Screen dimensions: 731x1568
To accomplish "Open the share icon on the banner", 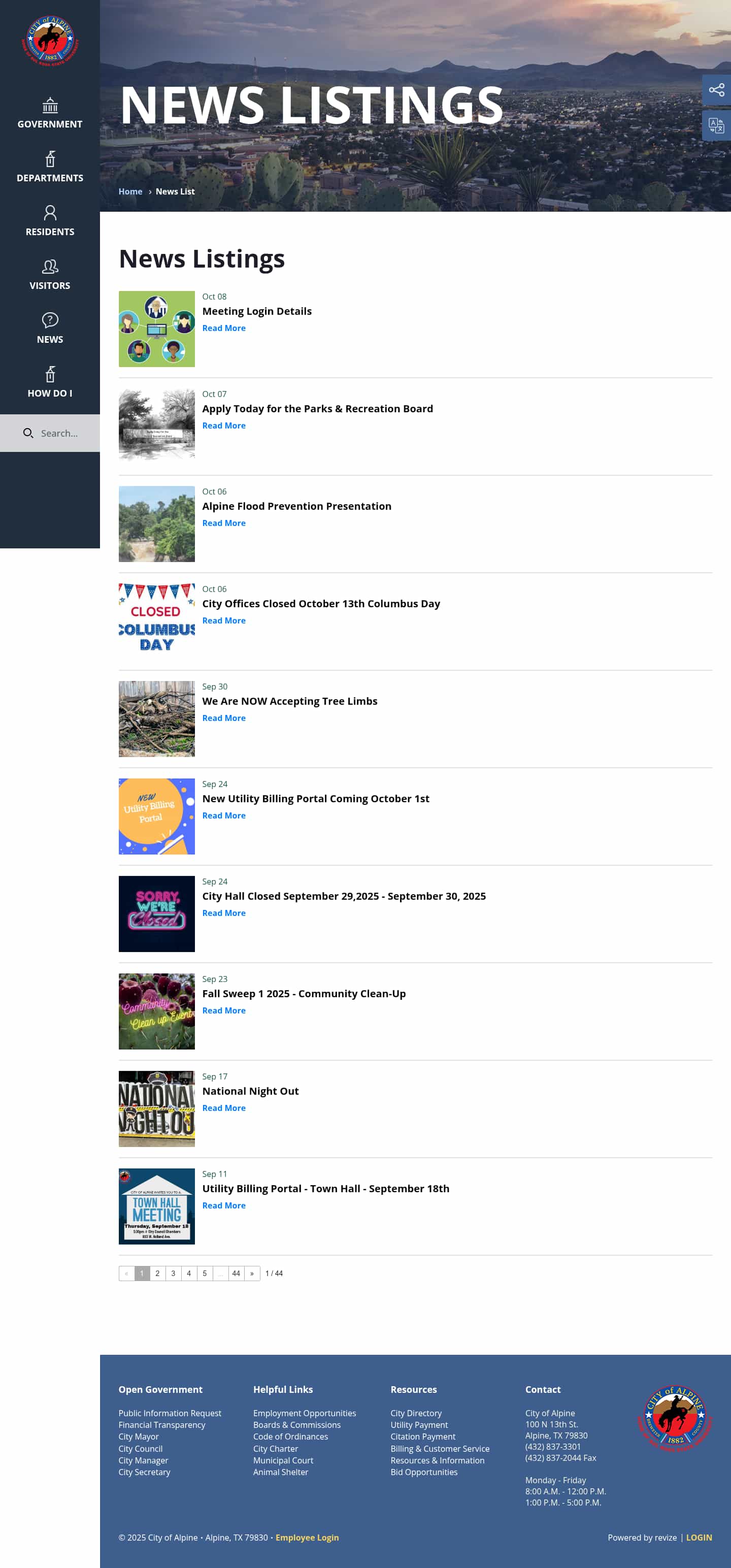I will [716, 90].
